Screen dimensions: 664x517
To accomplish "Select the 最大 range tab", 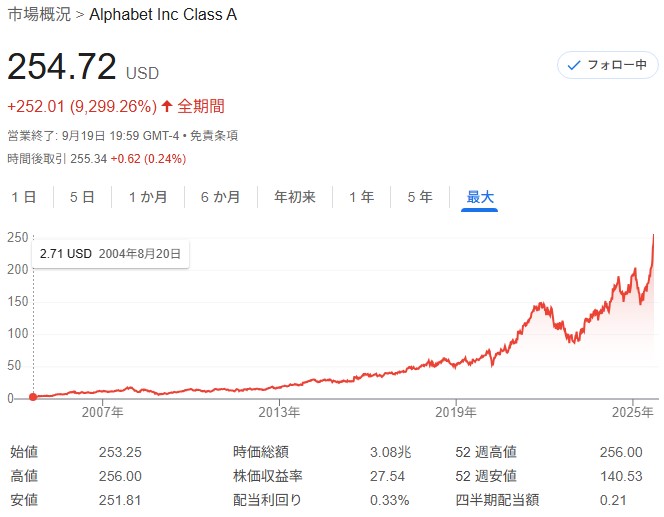I will point(480,197).
